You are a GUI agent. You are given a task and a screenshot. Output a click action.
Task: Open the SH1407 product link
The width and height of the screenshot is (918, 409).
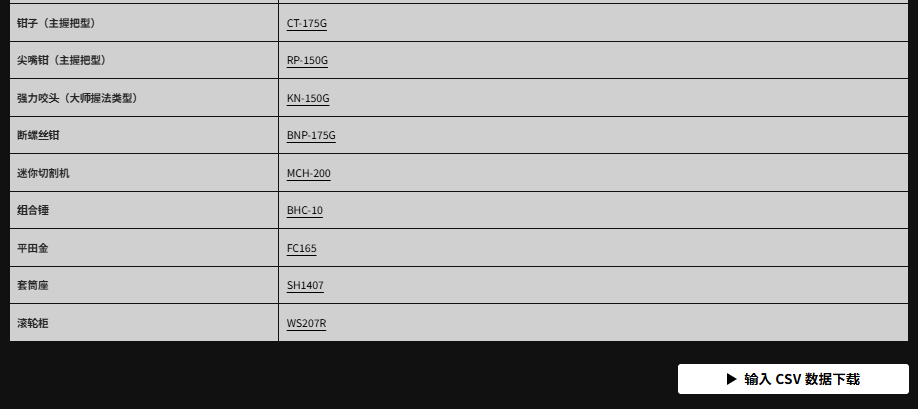click(305, 285)
